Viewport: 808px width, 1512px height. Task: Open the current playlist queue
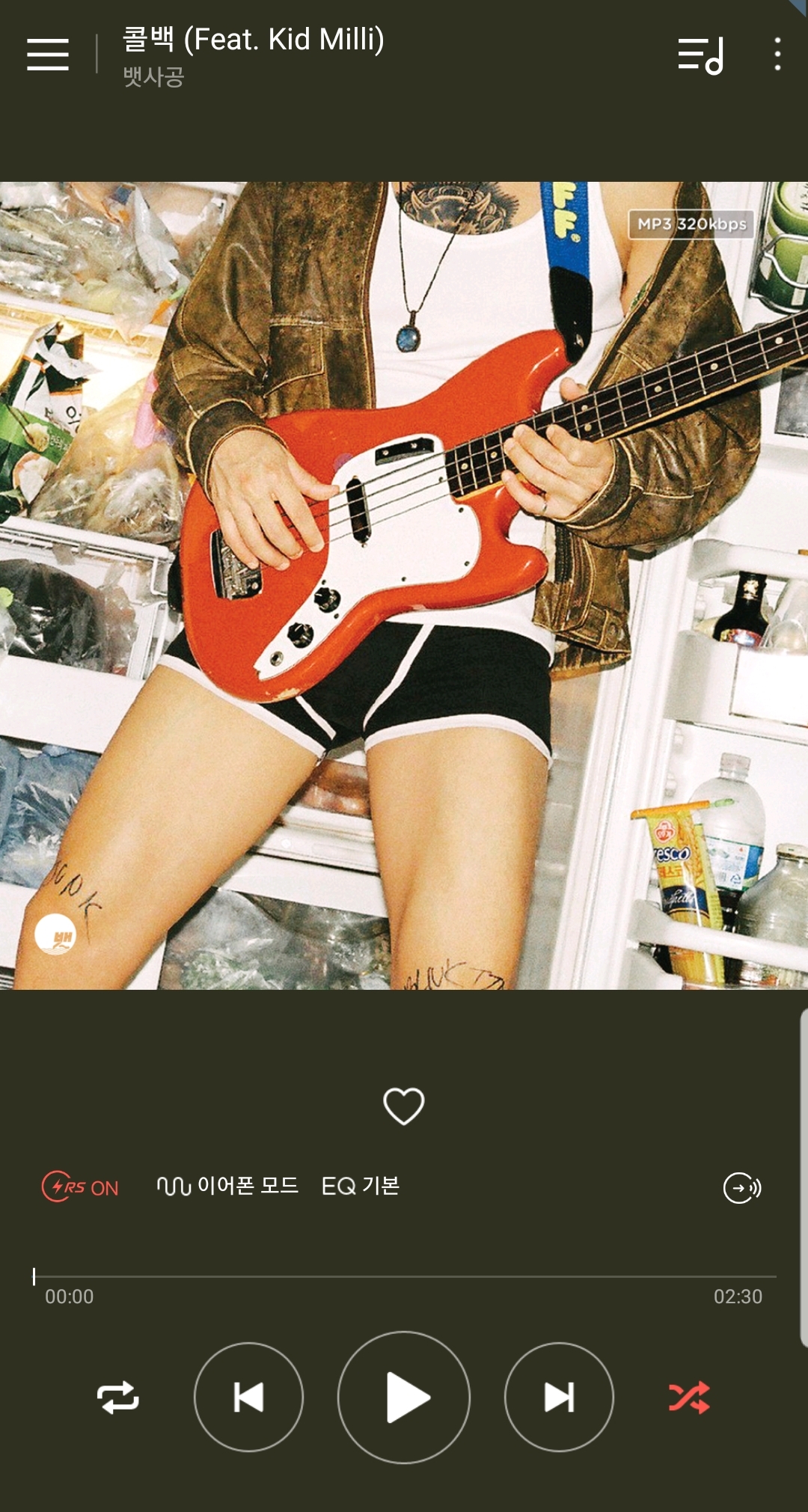(700, 56)
